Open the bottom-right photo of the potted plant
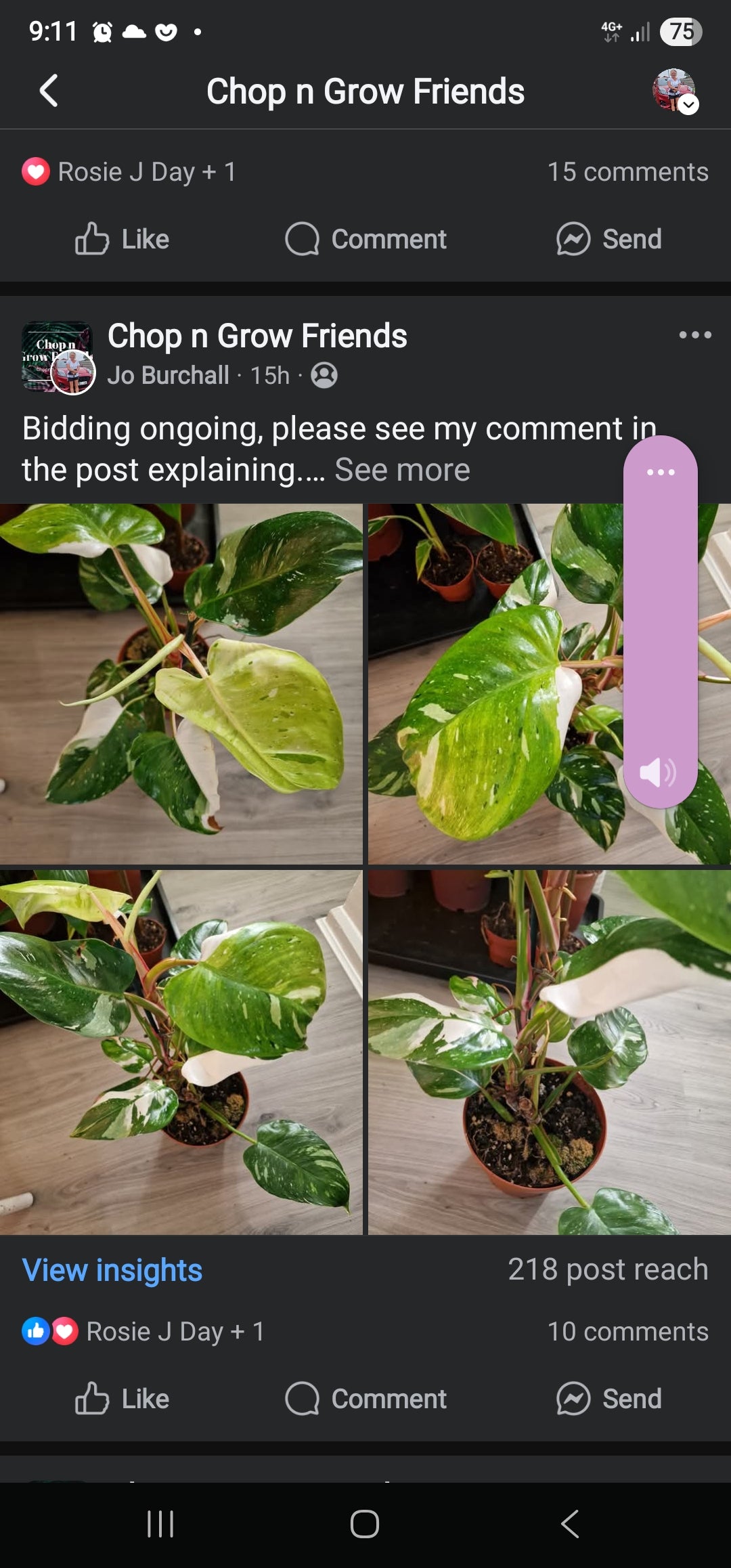The height and width of the screenshot is (1568, 731). 549,1051
